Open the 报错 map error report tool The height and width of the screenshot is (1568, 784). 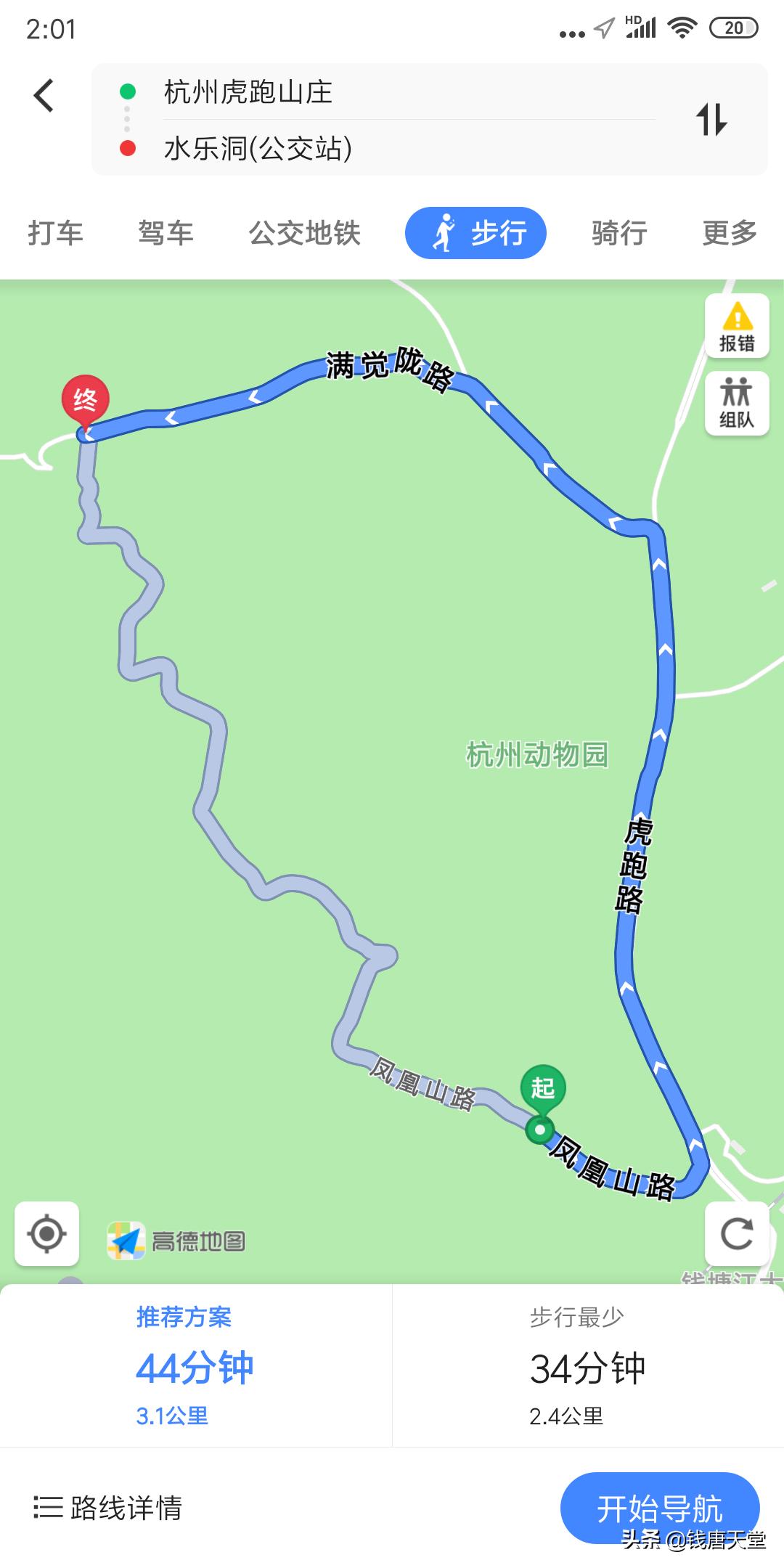point(736,327)
